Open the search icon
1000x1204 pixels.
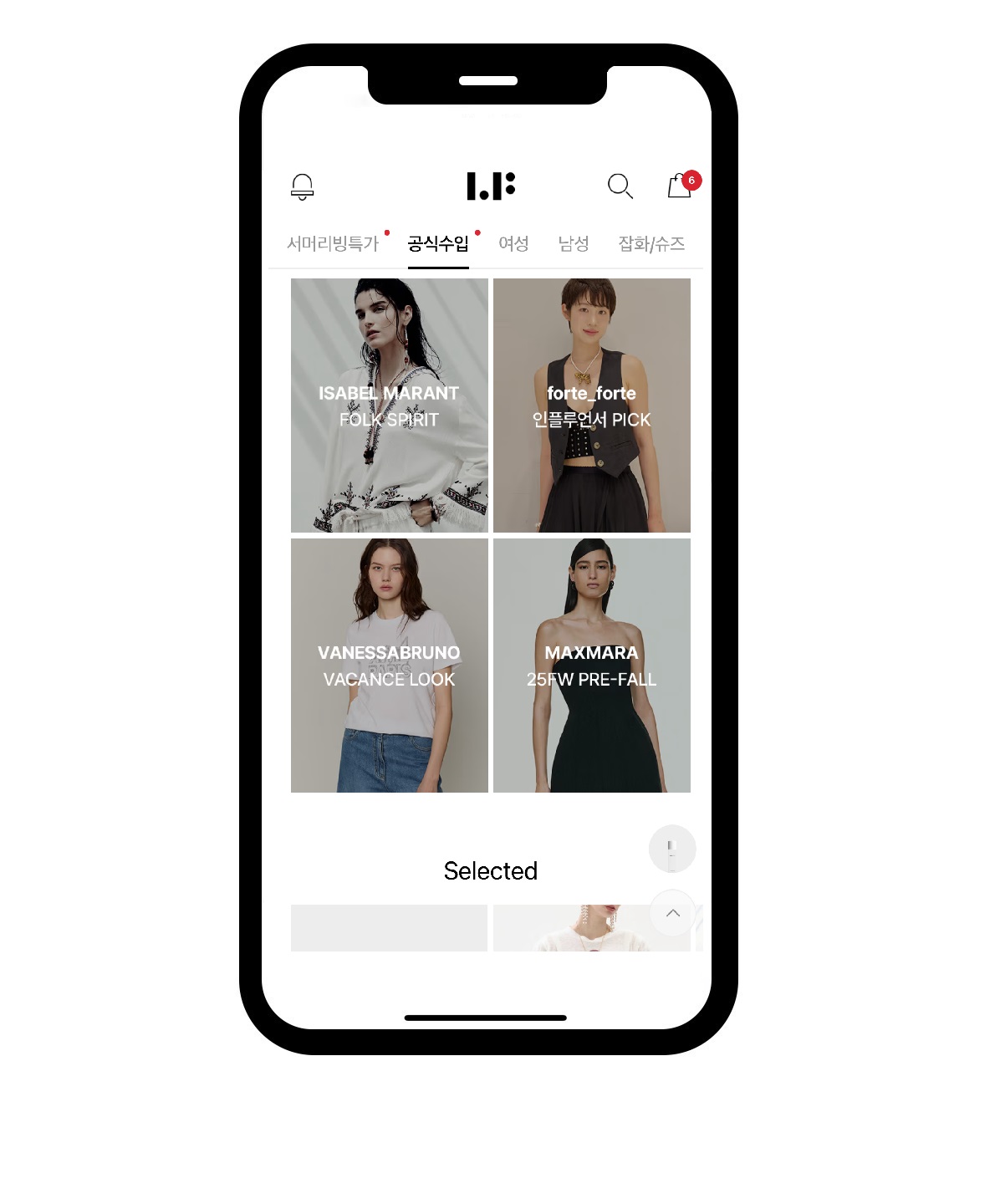tap(620, 186)
